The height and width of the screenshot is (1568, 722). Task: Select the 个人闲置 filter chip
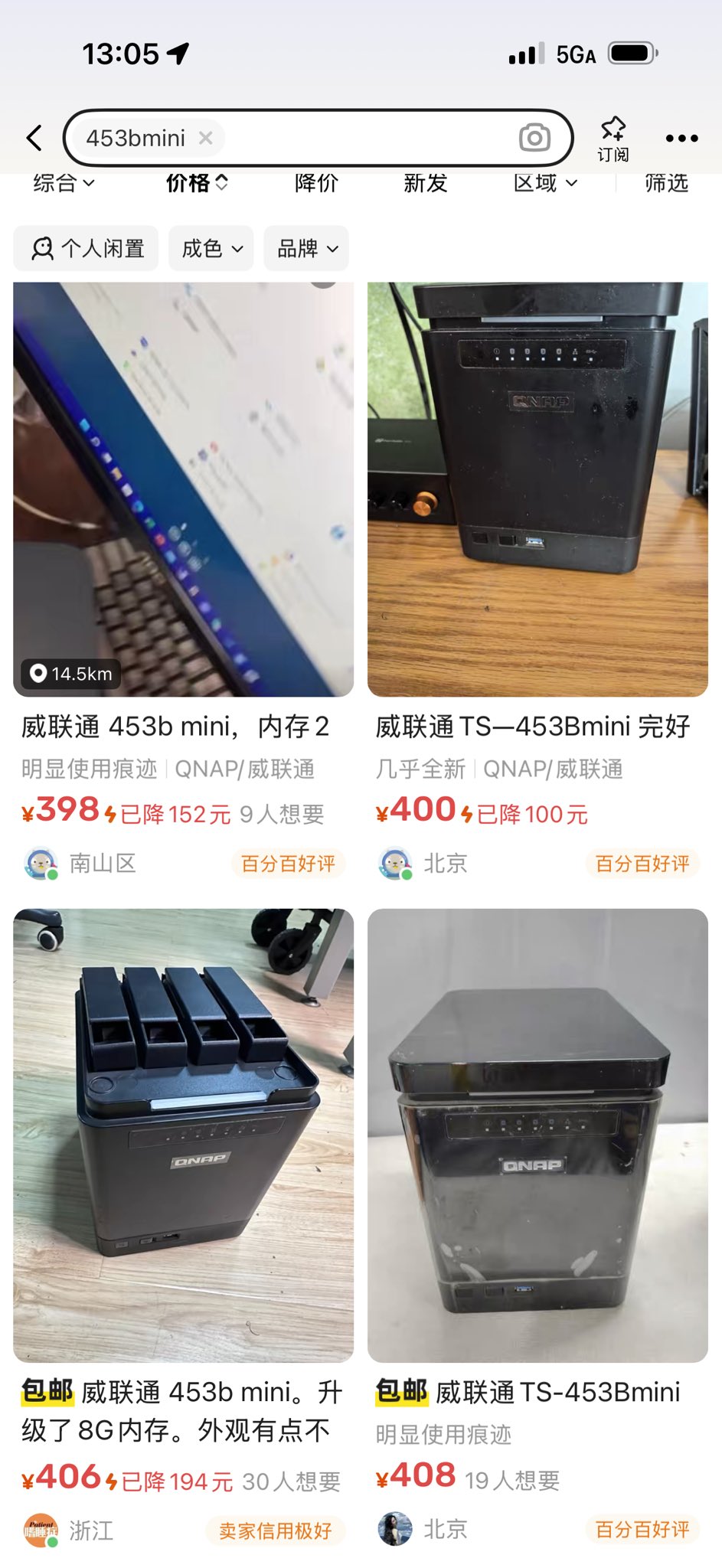coord(87,248)
